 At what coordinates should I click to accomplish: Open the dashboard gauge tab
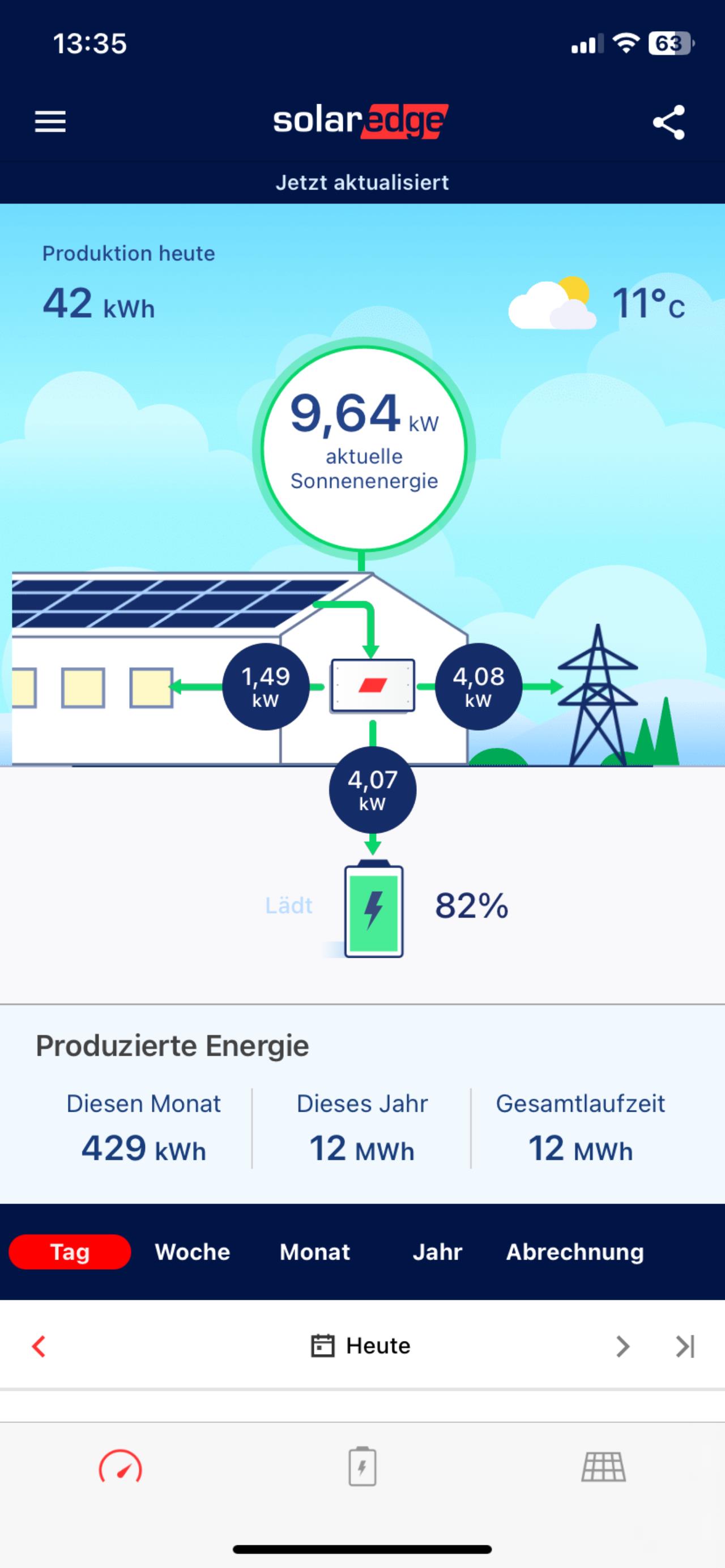120,1466
